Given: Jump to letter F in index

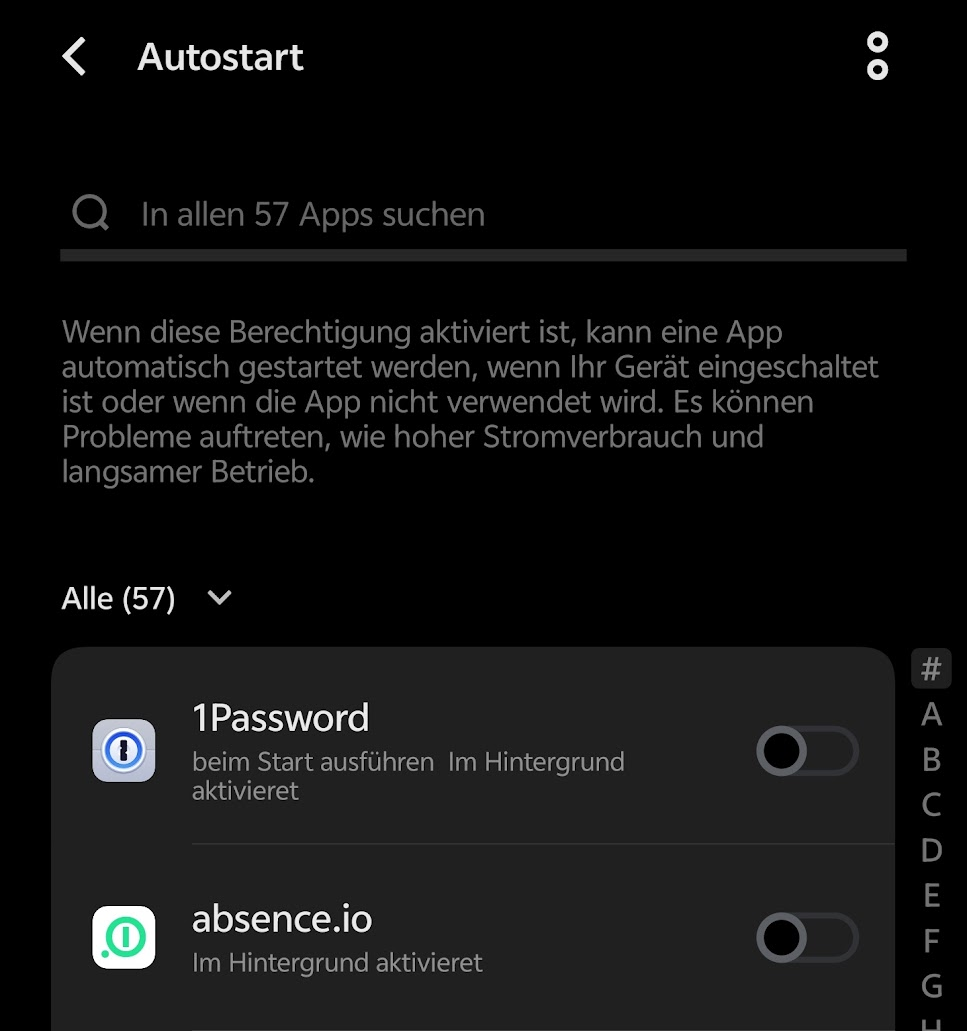Looking at the screenshot, I should click(x=931, y=941).
